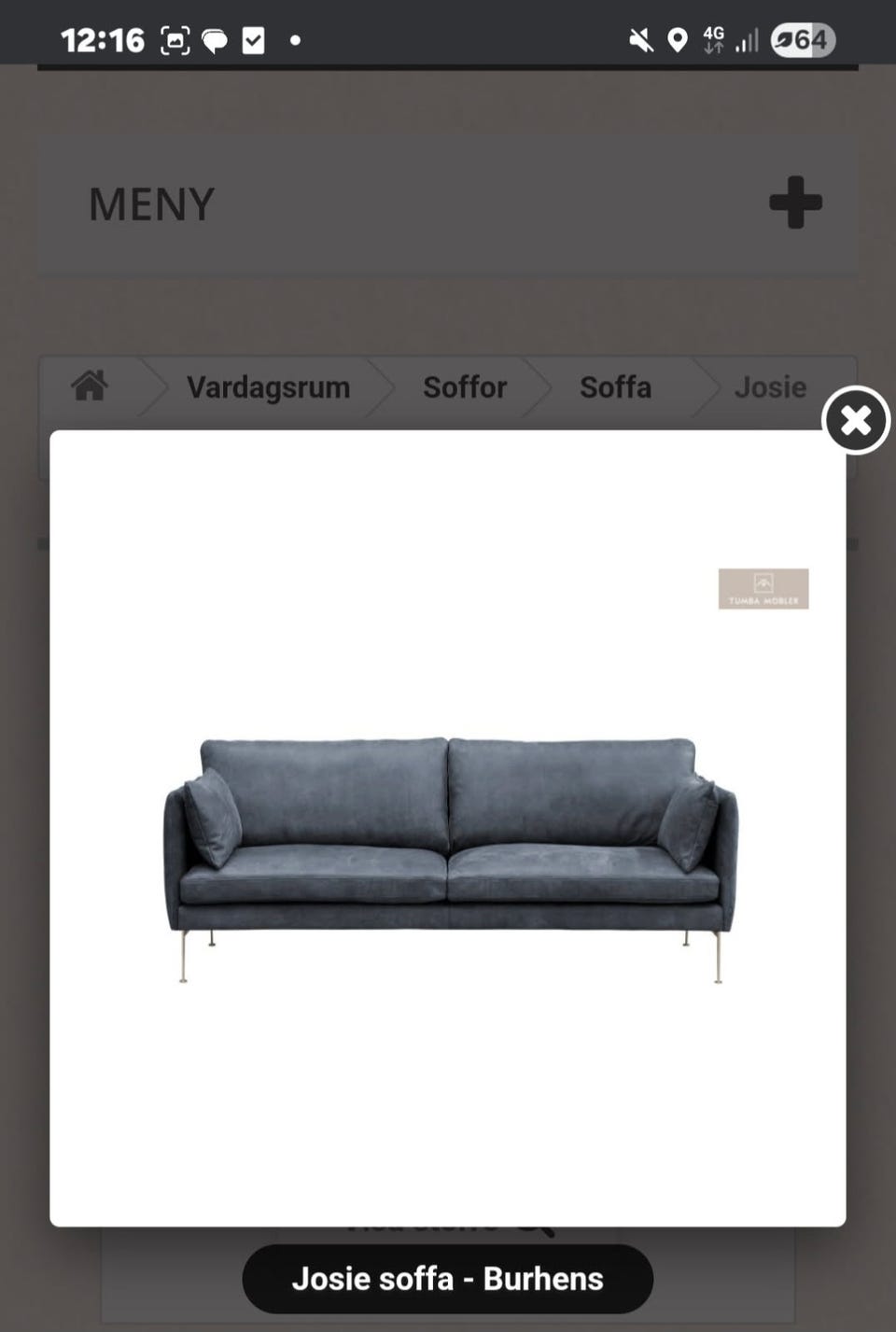Tap the Josie soffa - Burhens caption

point(448,1278)
